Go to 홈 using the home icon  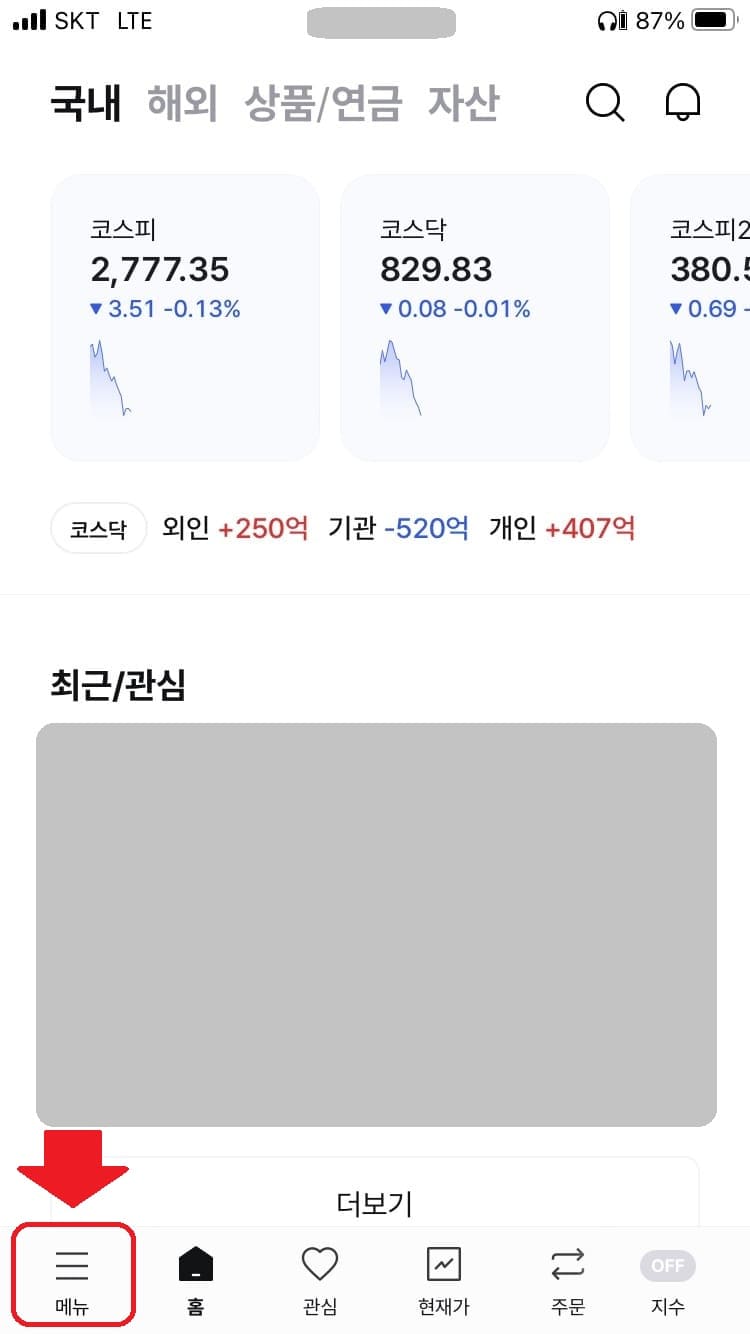pyautogui.click(x=194, y=1265)
